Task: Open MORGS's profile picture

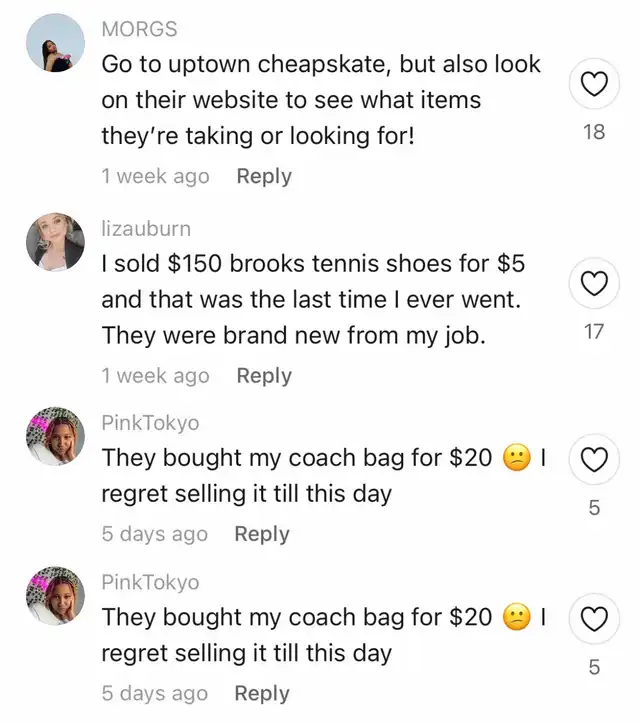Action: (55, 42)
